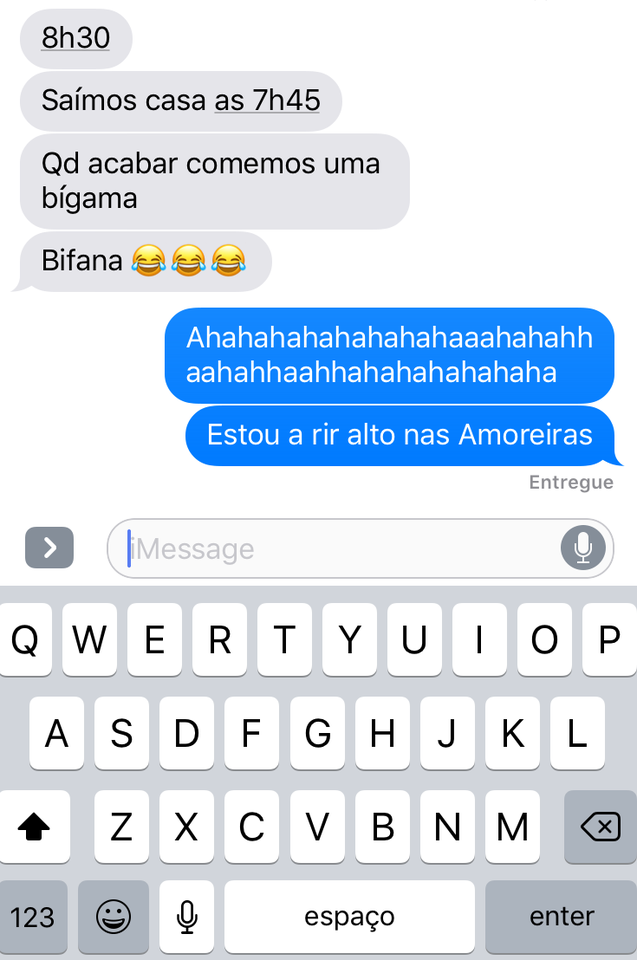Record audio with the microphone in message field
Image resolution: width=637 pixels, height=960 pixels.
tap(583, 548)
